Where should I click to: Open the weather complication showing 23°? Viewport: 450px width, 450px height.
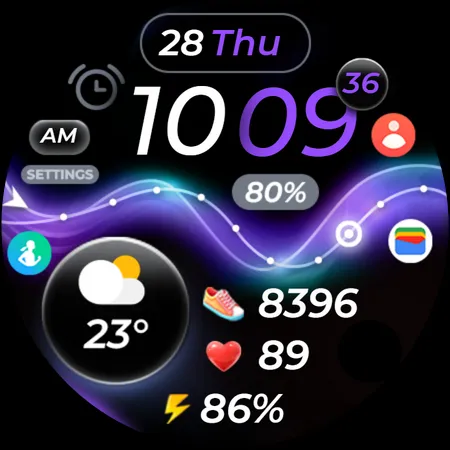coord(115,310)
